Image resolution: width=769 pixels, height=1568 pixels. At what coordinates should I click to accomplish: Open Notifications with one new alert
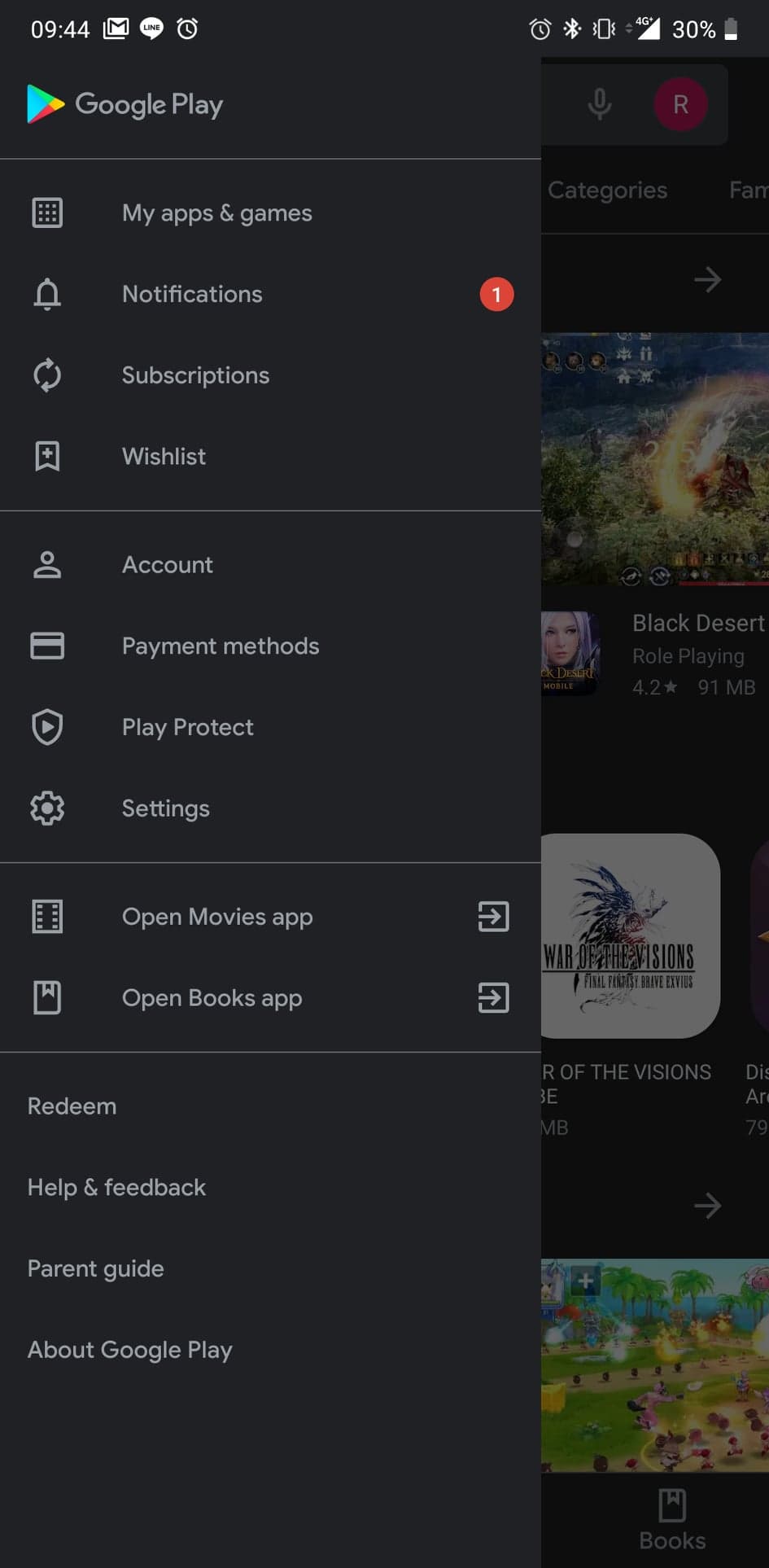click(x=192, y=294)
